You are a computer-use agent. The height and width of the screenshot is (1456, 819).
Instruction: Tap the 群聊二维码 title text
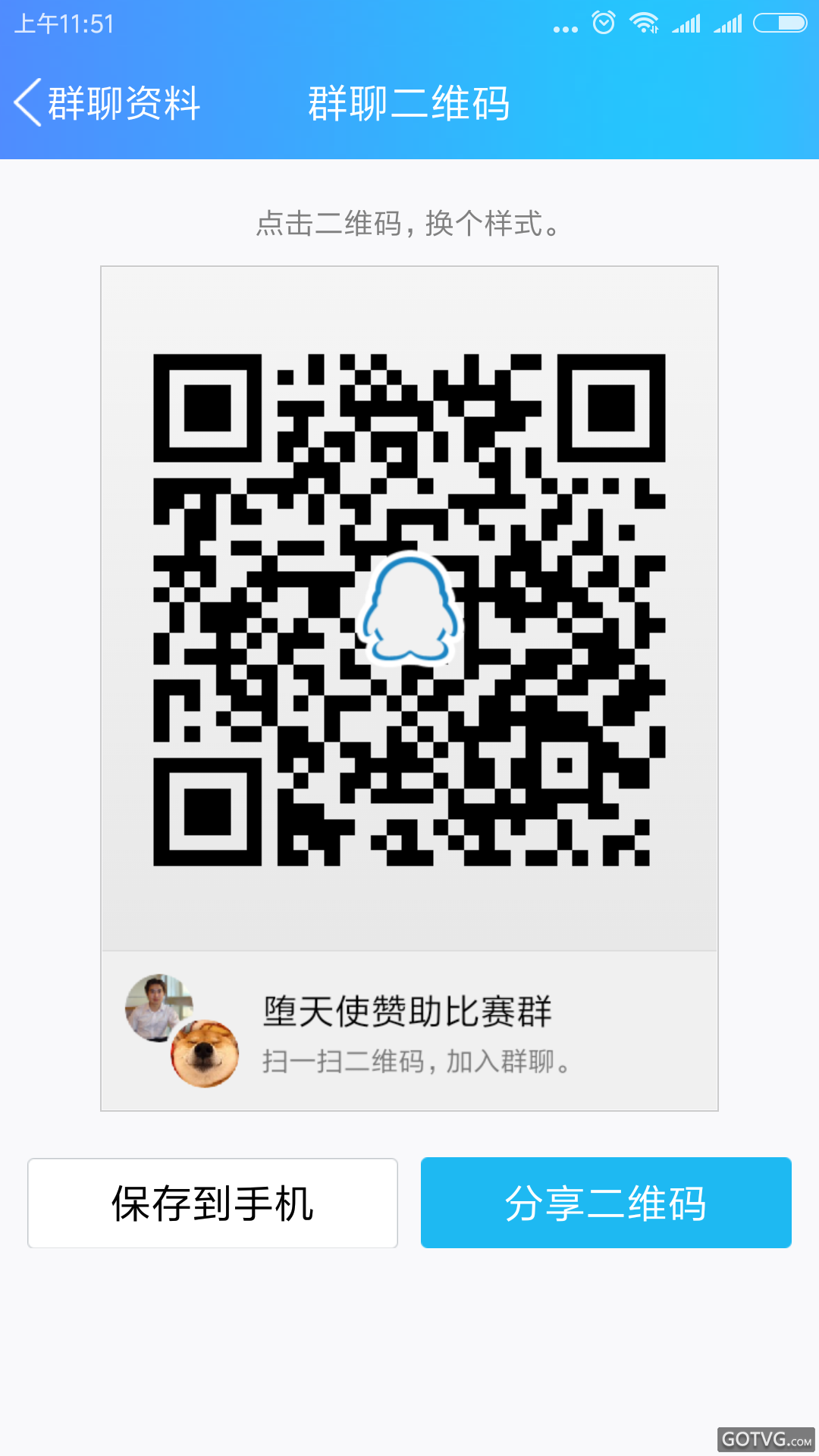click(409, 104)
